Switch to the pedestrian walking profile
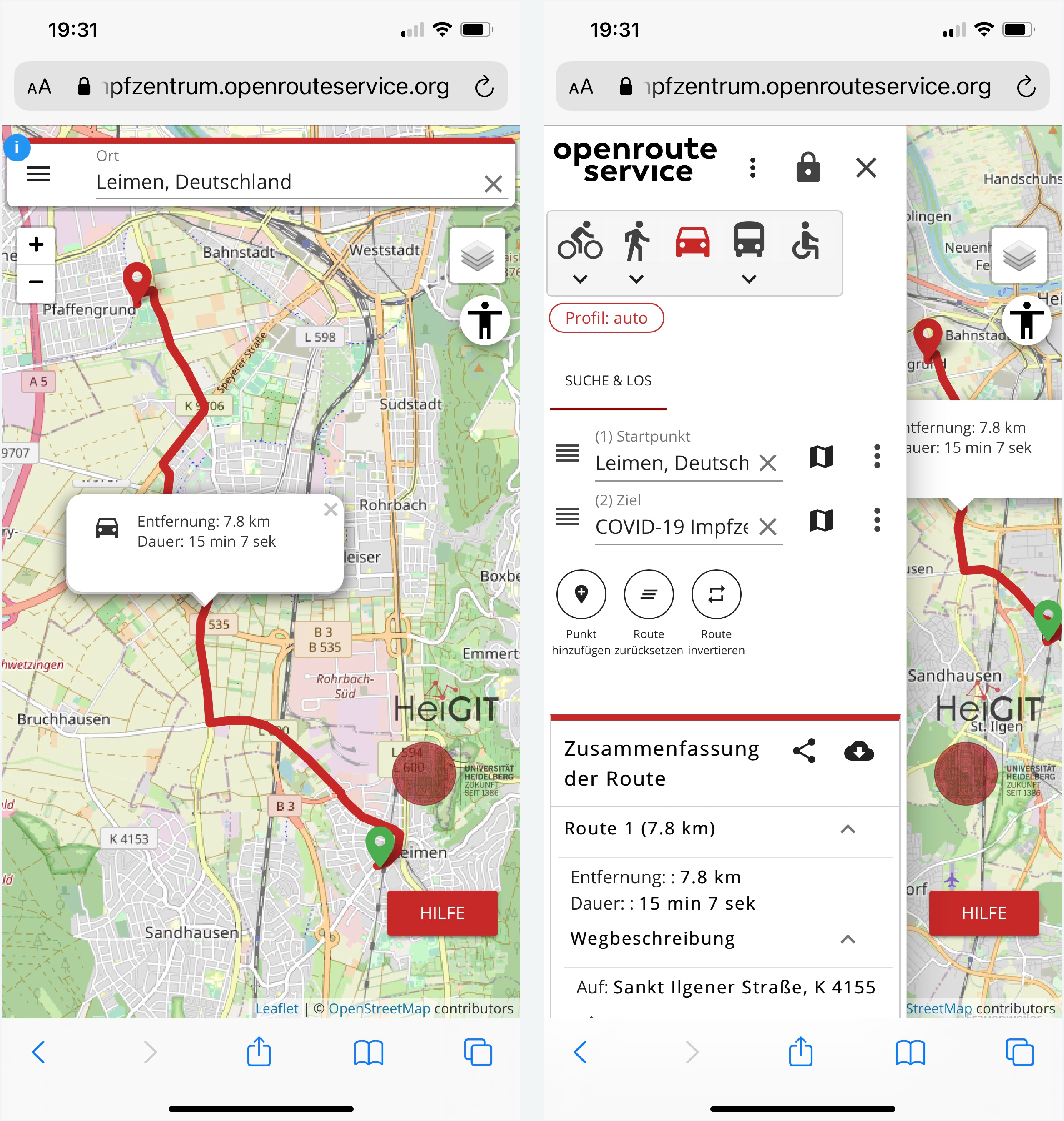Viewport: 1064px width, 1121px height. (x=636, y=241)
